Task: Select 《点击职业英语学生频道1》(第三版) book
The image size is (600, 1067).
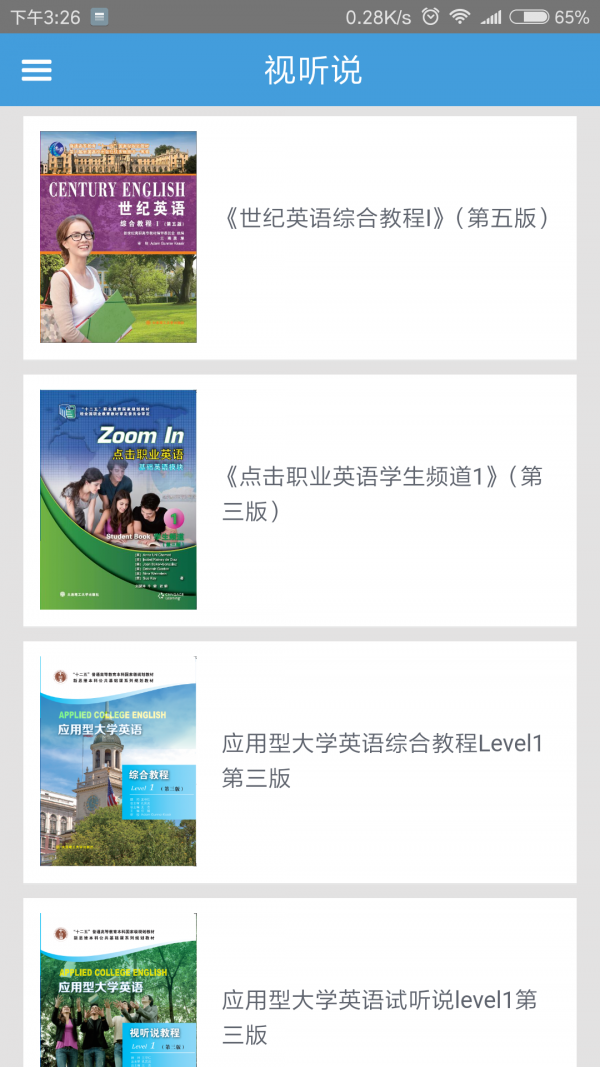Action: coord(383,493)
